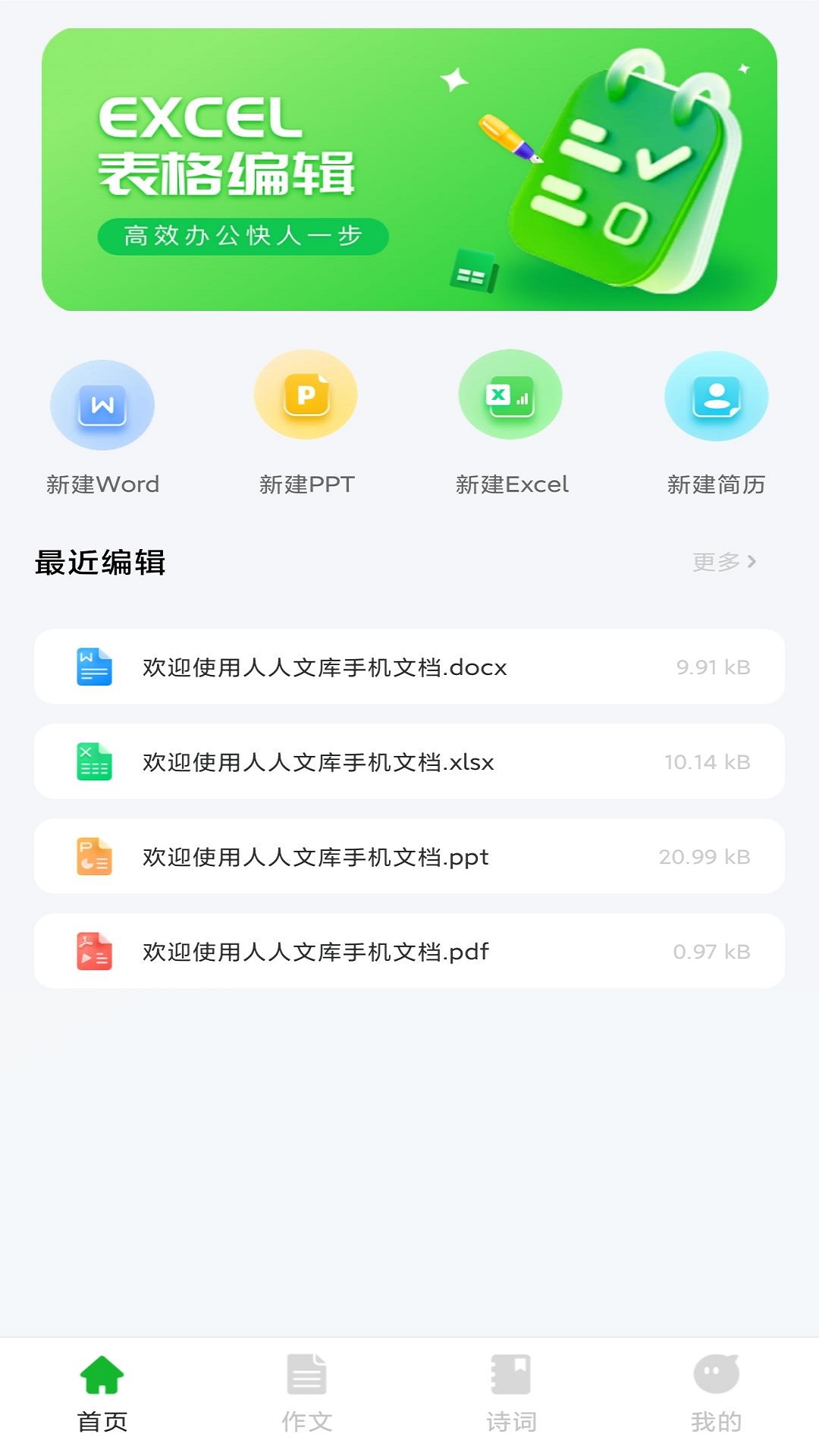
Task: Open 欢迎使用人人文库手机文档.docx
Action: coord(409,667)
